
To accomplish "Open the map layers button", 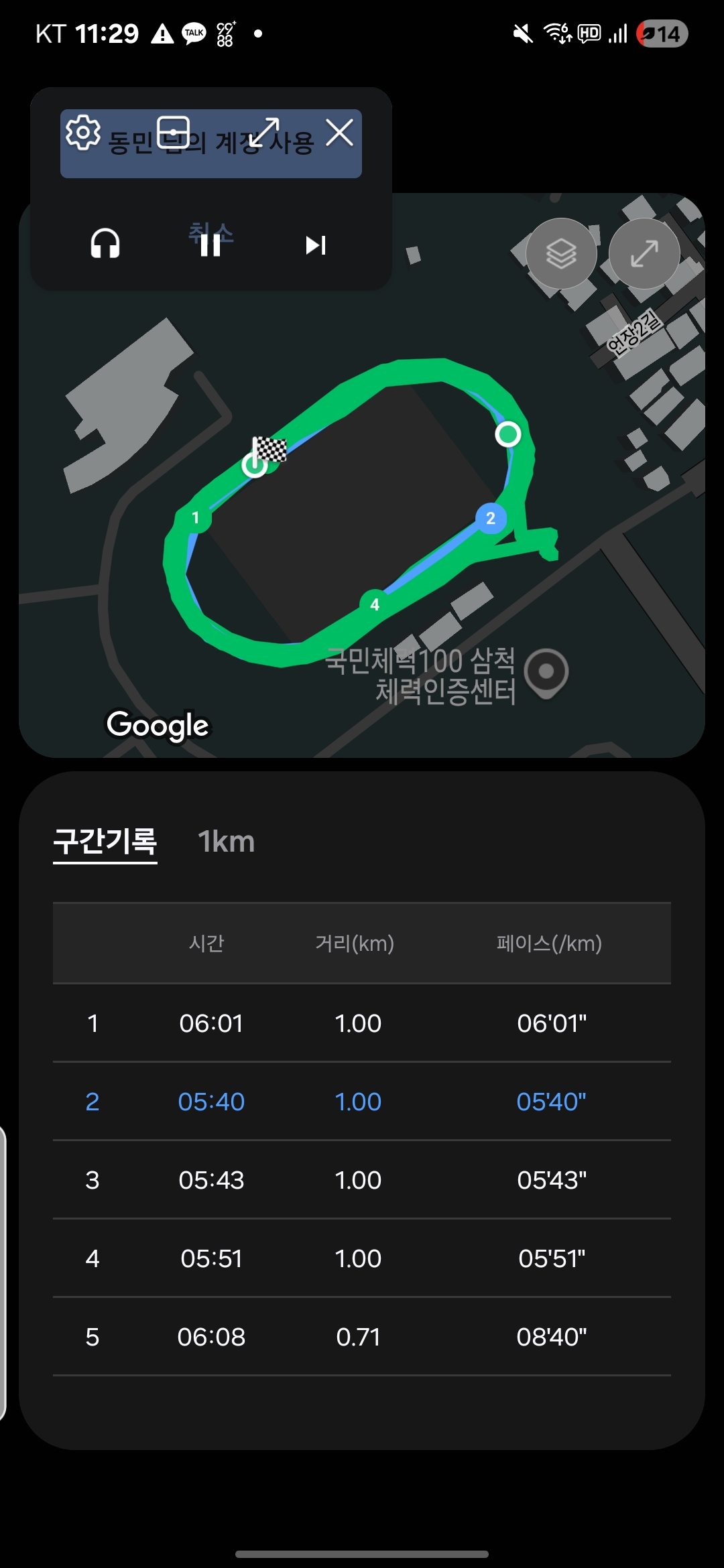I will point(561,253).
